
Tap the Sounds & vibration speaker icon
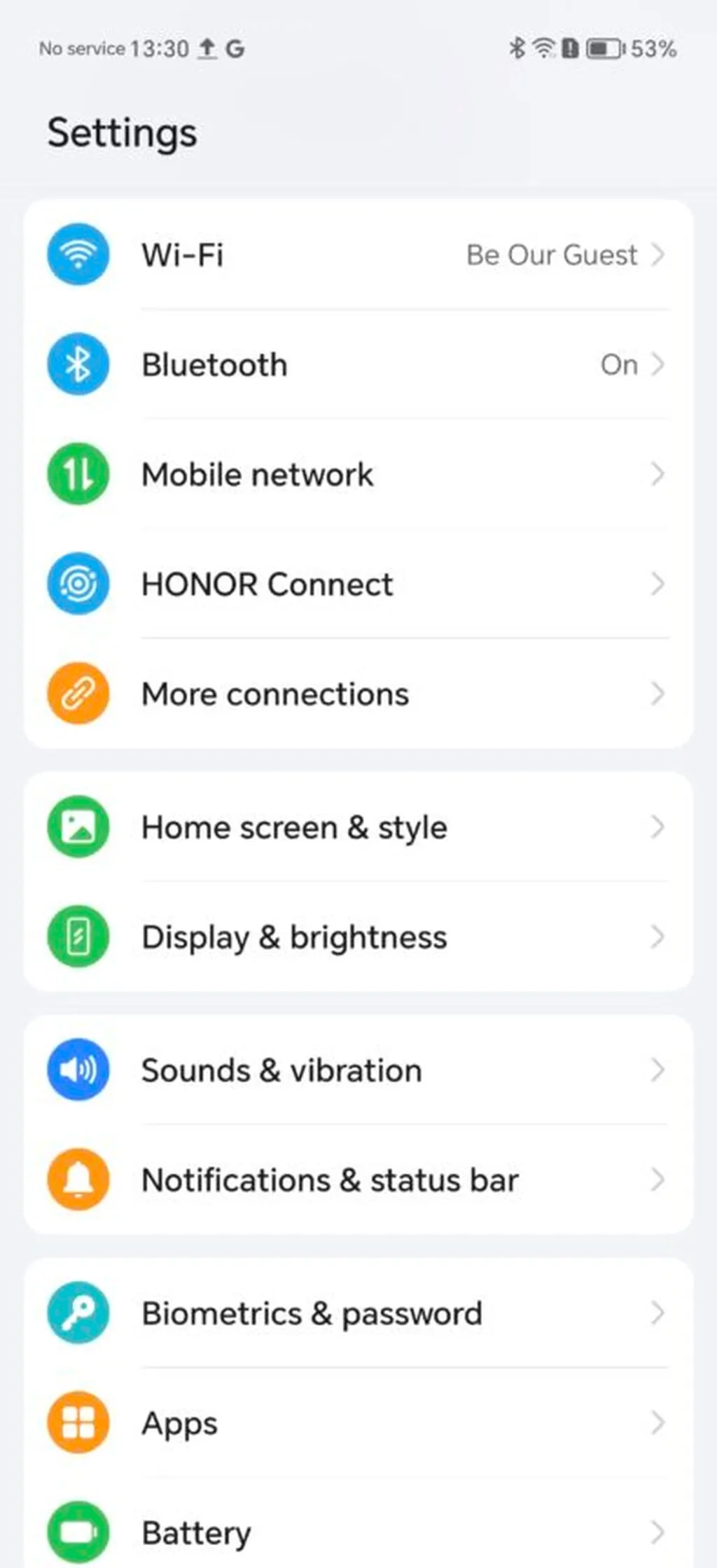click(x=78, y=1069)
